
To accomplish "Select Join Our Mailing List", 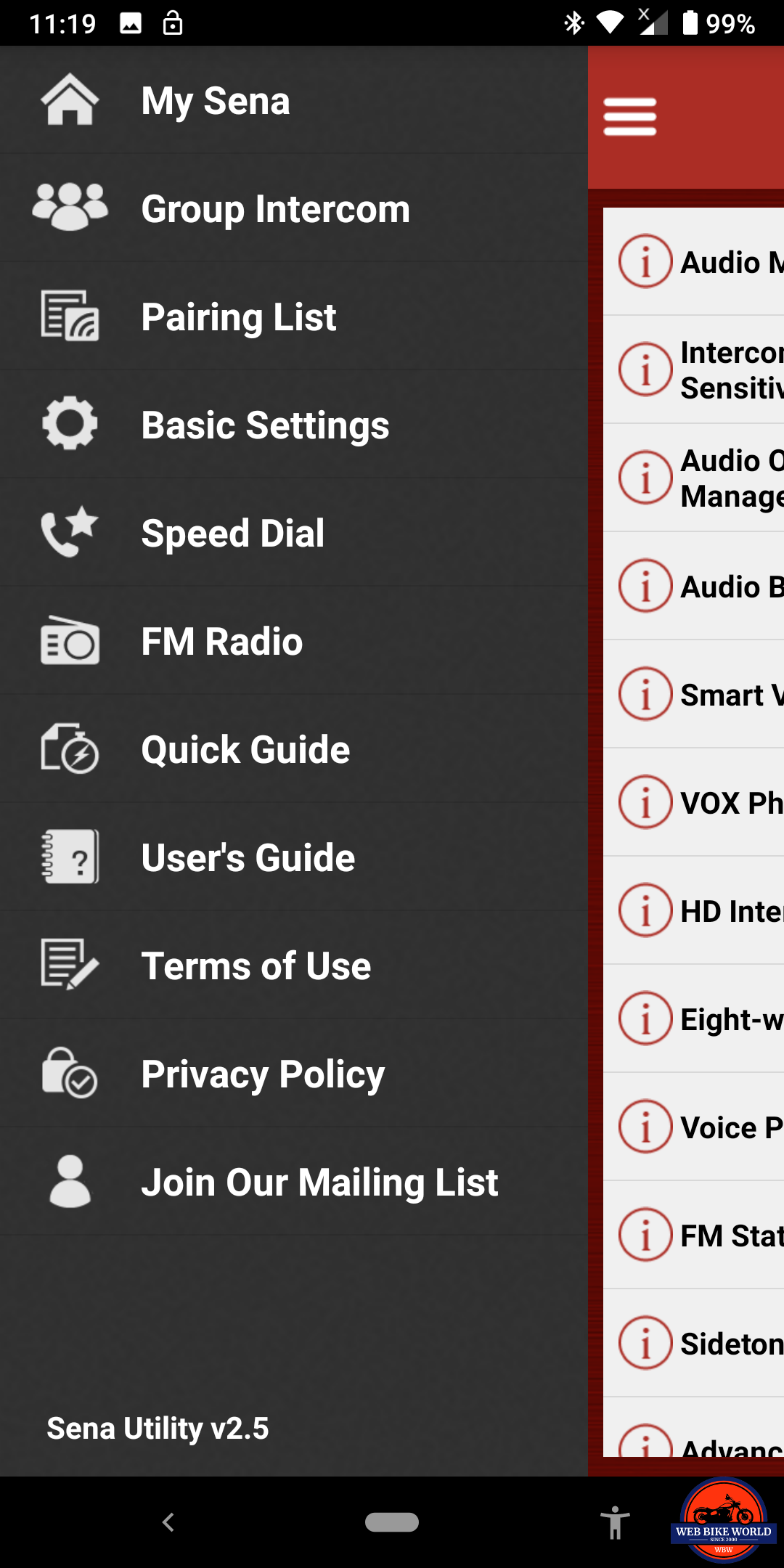I will 319,1183.
